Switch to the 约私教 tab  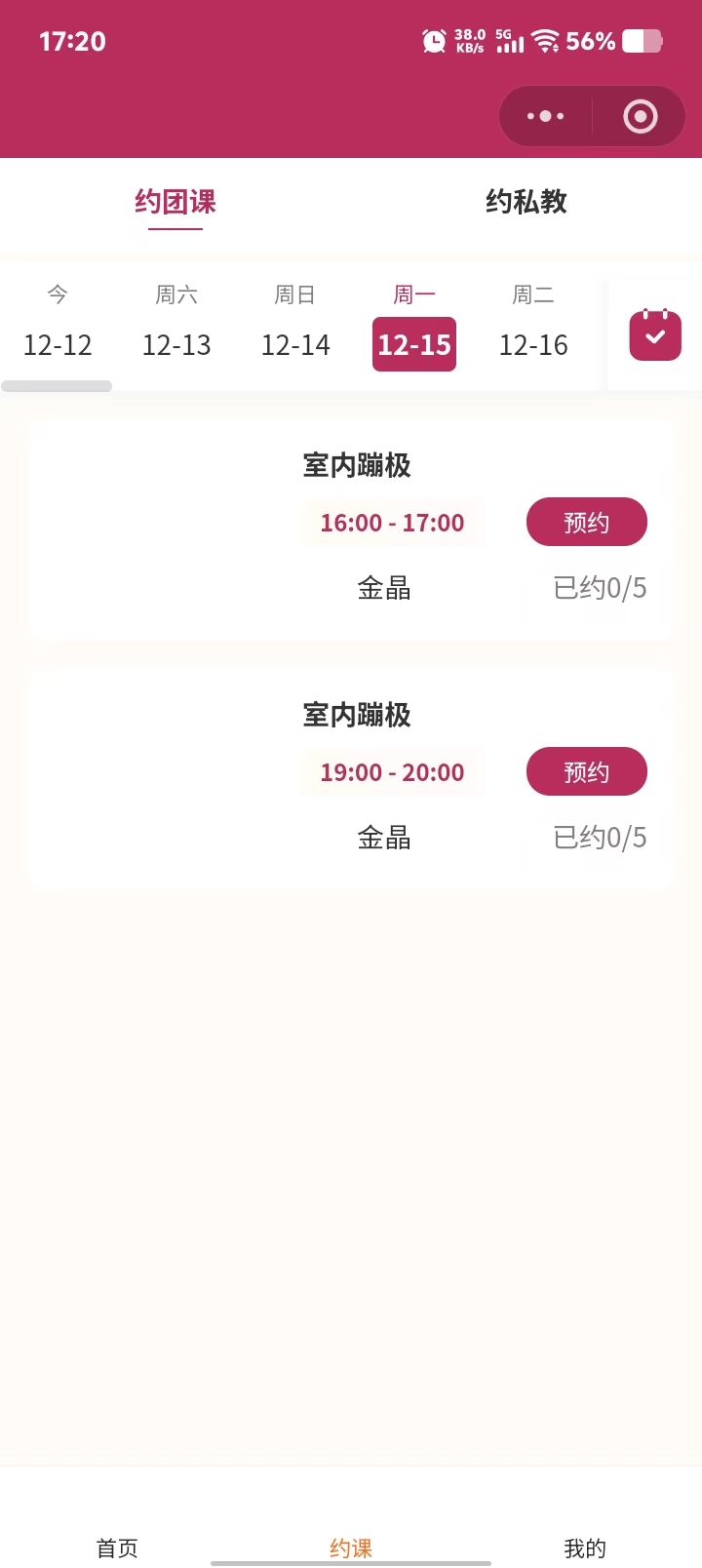coord(526,202)
